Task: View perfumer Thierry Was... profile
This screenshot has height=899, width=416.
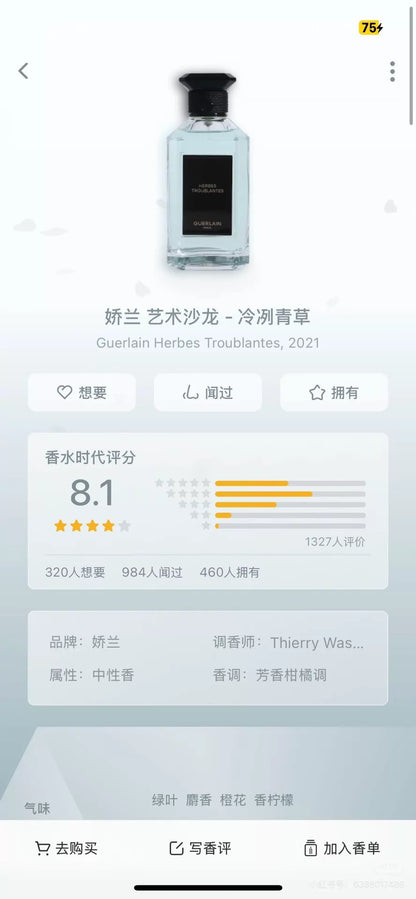Action: (x=317, y=642)
